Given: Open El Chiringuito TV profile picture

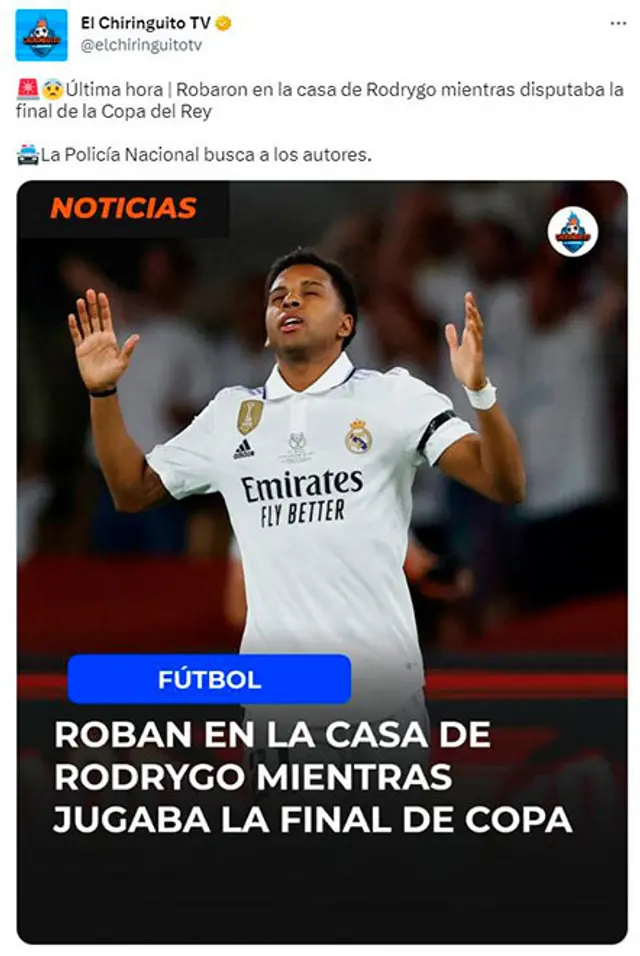Looking at the screenshot, I should [x=41, y=35].
